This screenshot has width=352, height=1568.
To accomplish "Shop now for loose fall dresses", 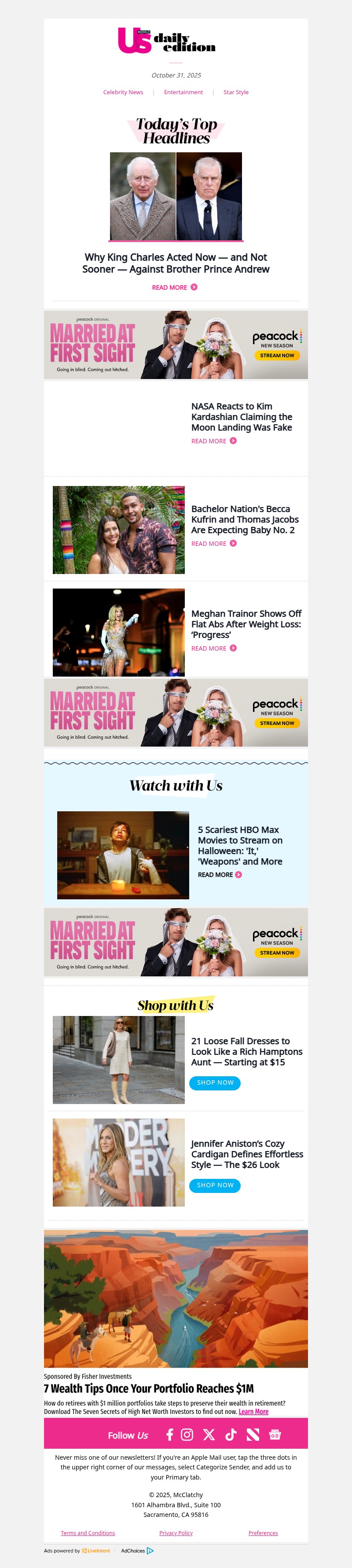I will 215,1083.
